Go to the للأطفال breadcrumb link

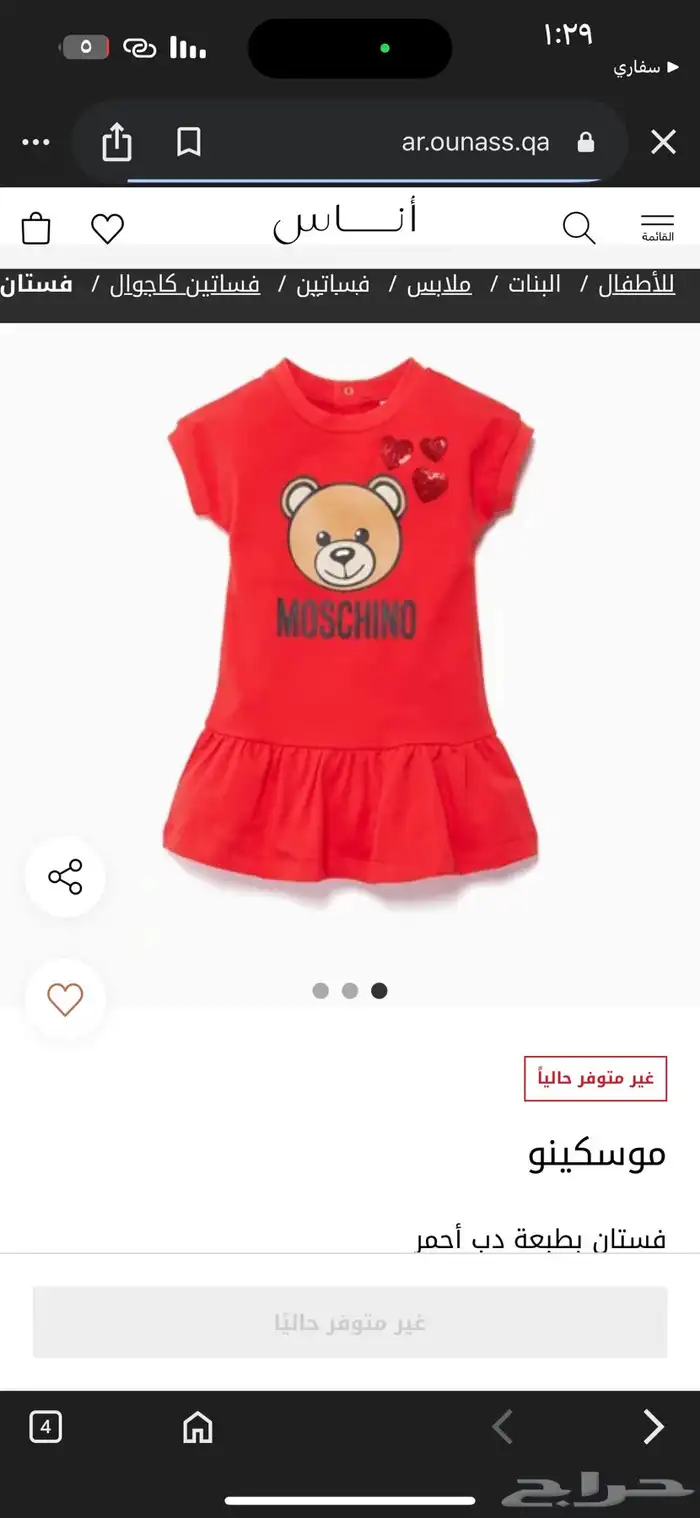[x=637, y=285]
